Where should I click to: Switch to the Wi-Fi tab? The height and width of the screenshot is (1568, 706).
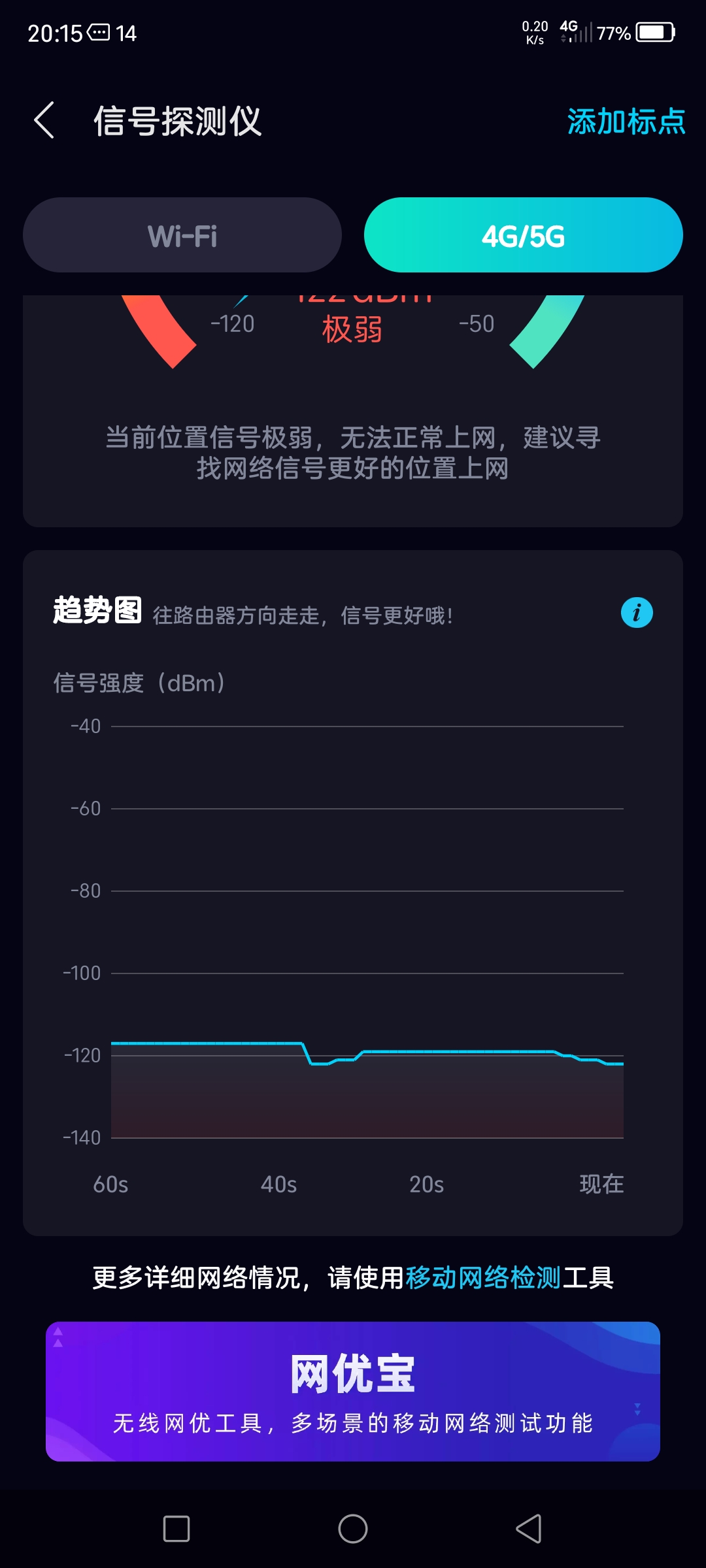182,235
